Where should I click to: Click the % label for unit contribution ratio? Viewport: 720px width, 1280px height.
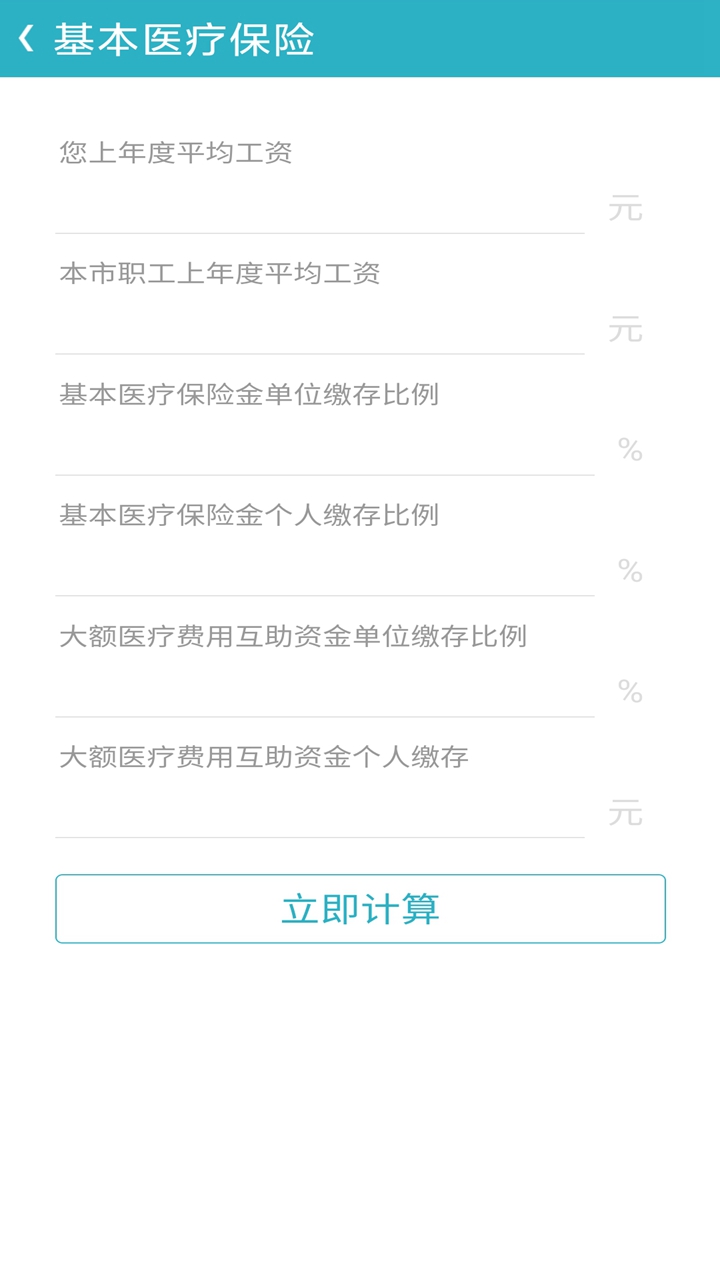pos(628,448)
